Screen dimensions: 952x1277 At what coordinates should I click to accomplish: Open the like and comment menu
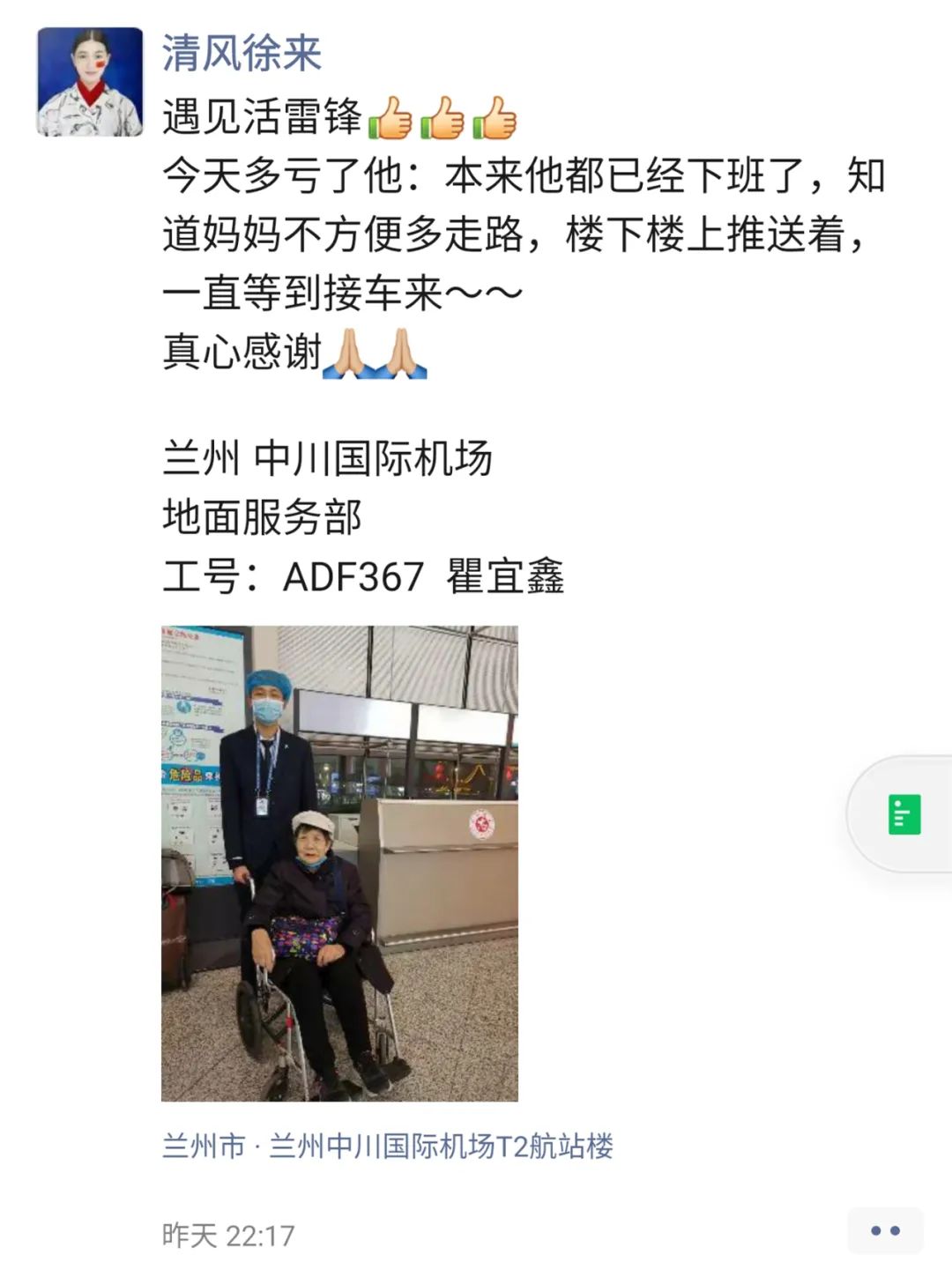pyautogui.click(x=884, y=1230)
